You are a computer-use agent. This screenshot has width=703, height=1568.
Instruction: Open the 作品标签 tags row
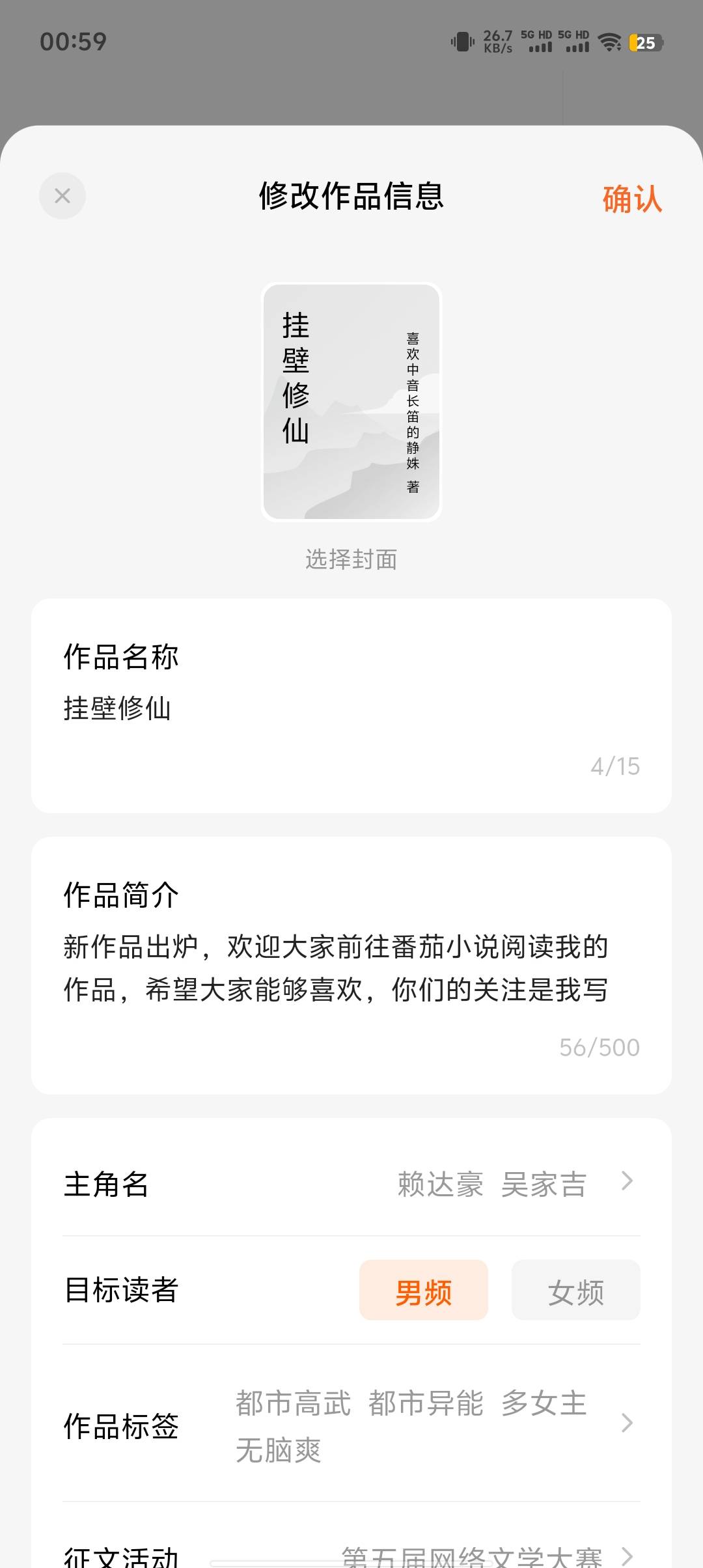coord(351,1425)
